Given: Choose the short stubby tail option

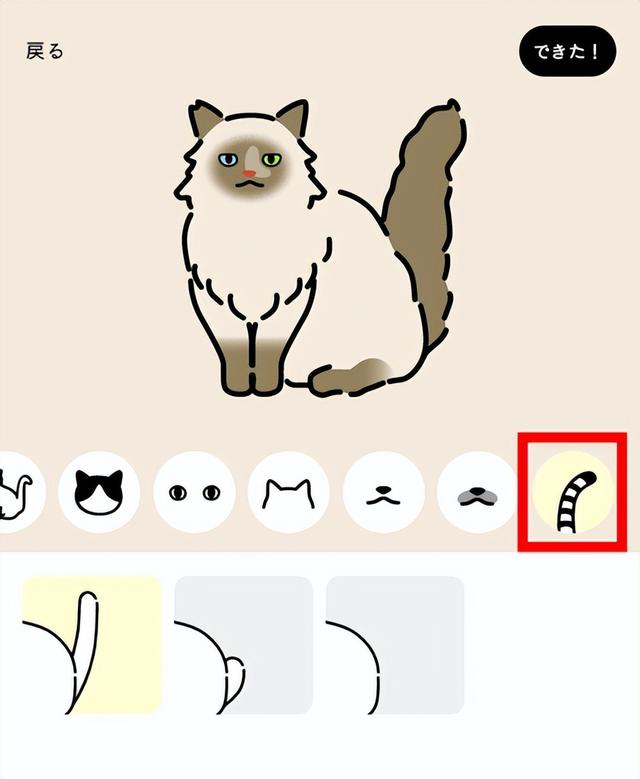Looking at the screenshot, I should coord(243,645).
